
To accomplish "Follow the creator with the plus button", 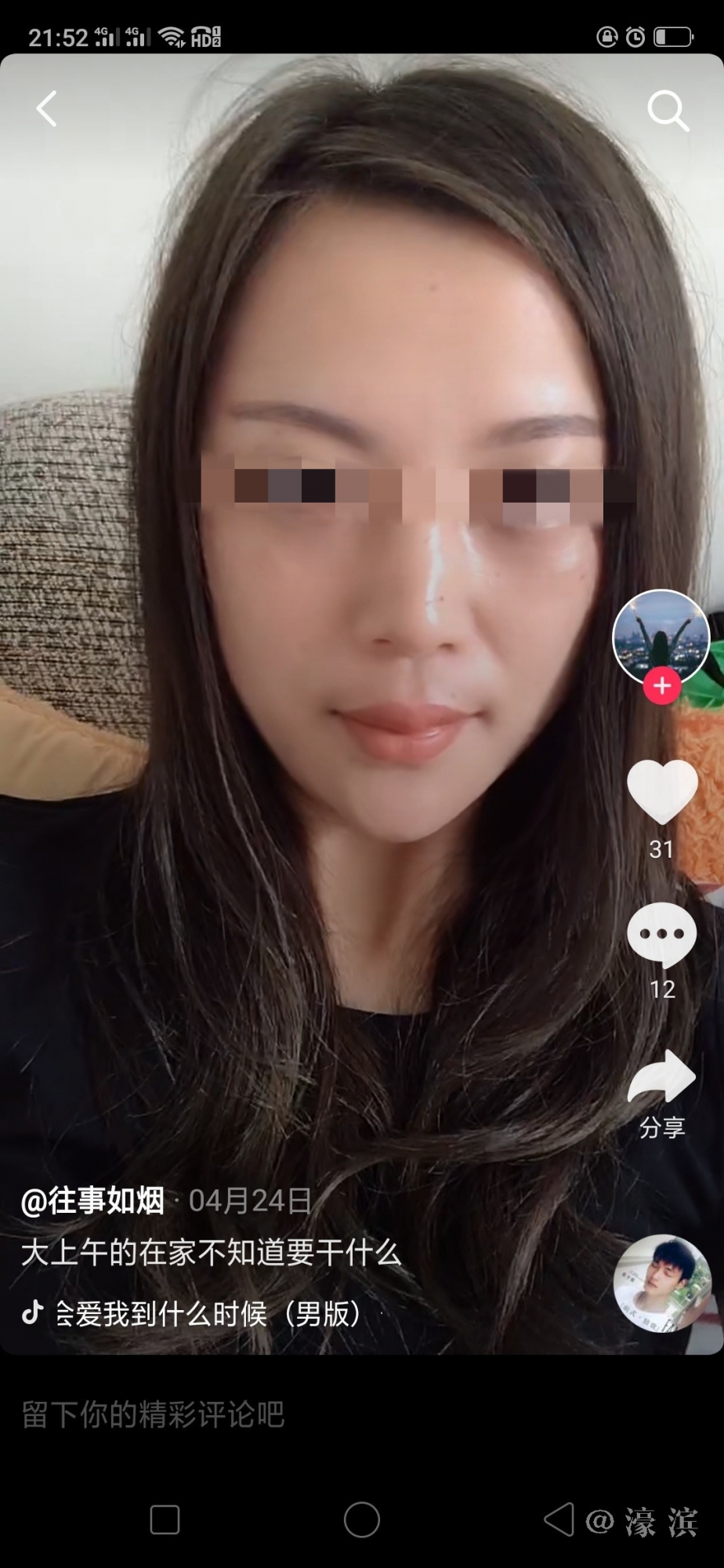I will click(662, 686).
